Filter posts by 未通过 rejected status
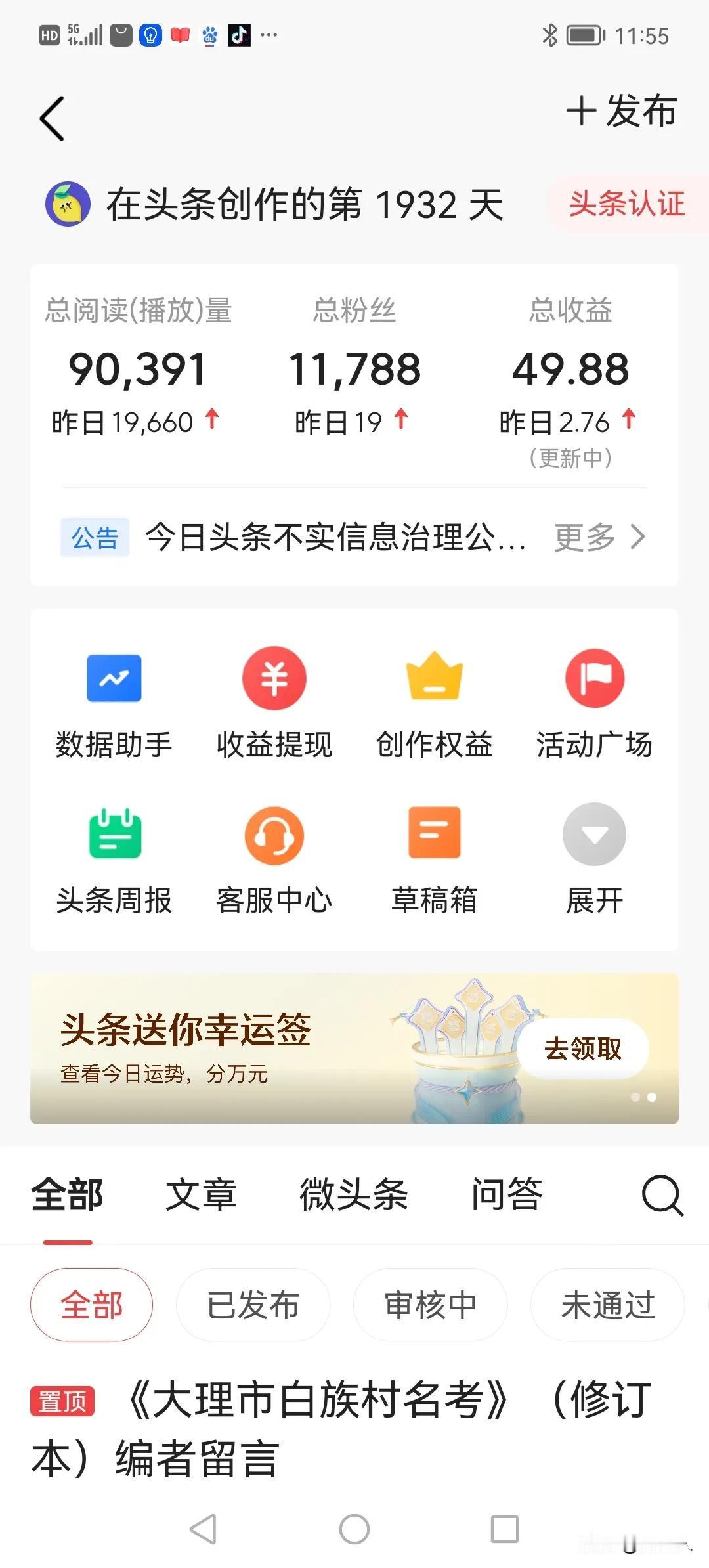This screenshot has height=1568, width=709. click(x=606, y=1305)
